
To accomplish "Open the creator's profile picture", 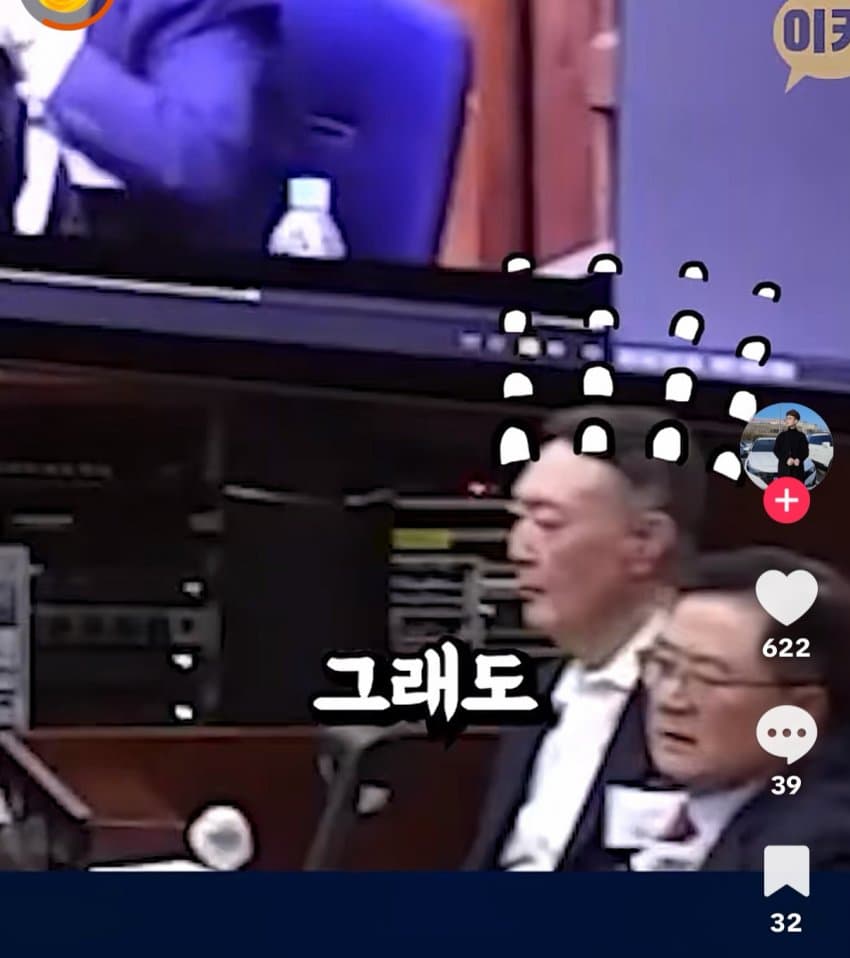I will click(x=786, y=445).
